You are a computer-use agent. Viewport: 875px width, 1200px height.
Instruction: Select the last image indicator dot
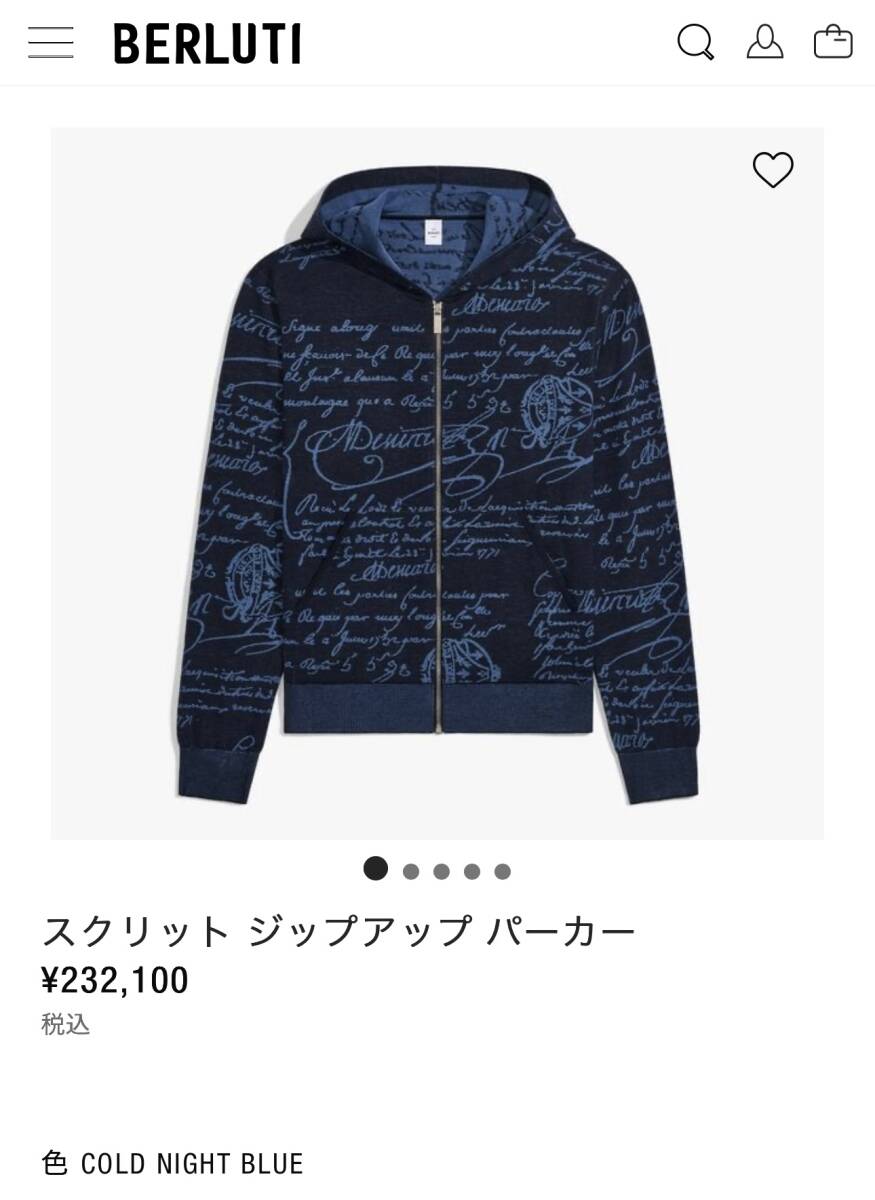[502, 871]
